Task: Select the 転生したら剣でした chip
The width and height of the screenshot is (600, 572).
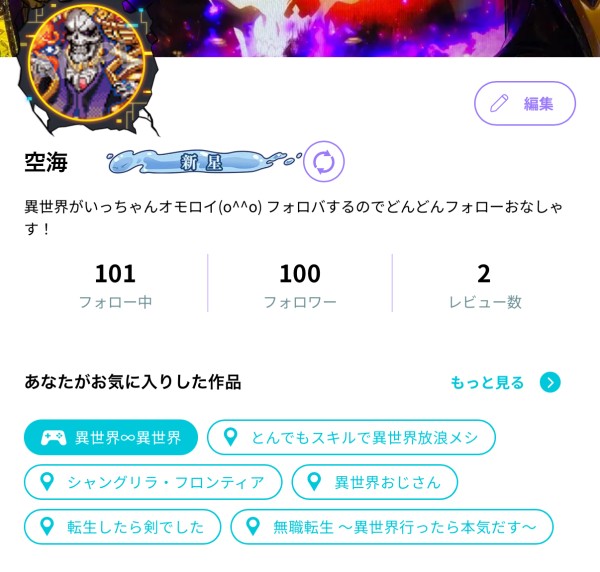Action: pos(122,526)
